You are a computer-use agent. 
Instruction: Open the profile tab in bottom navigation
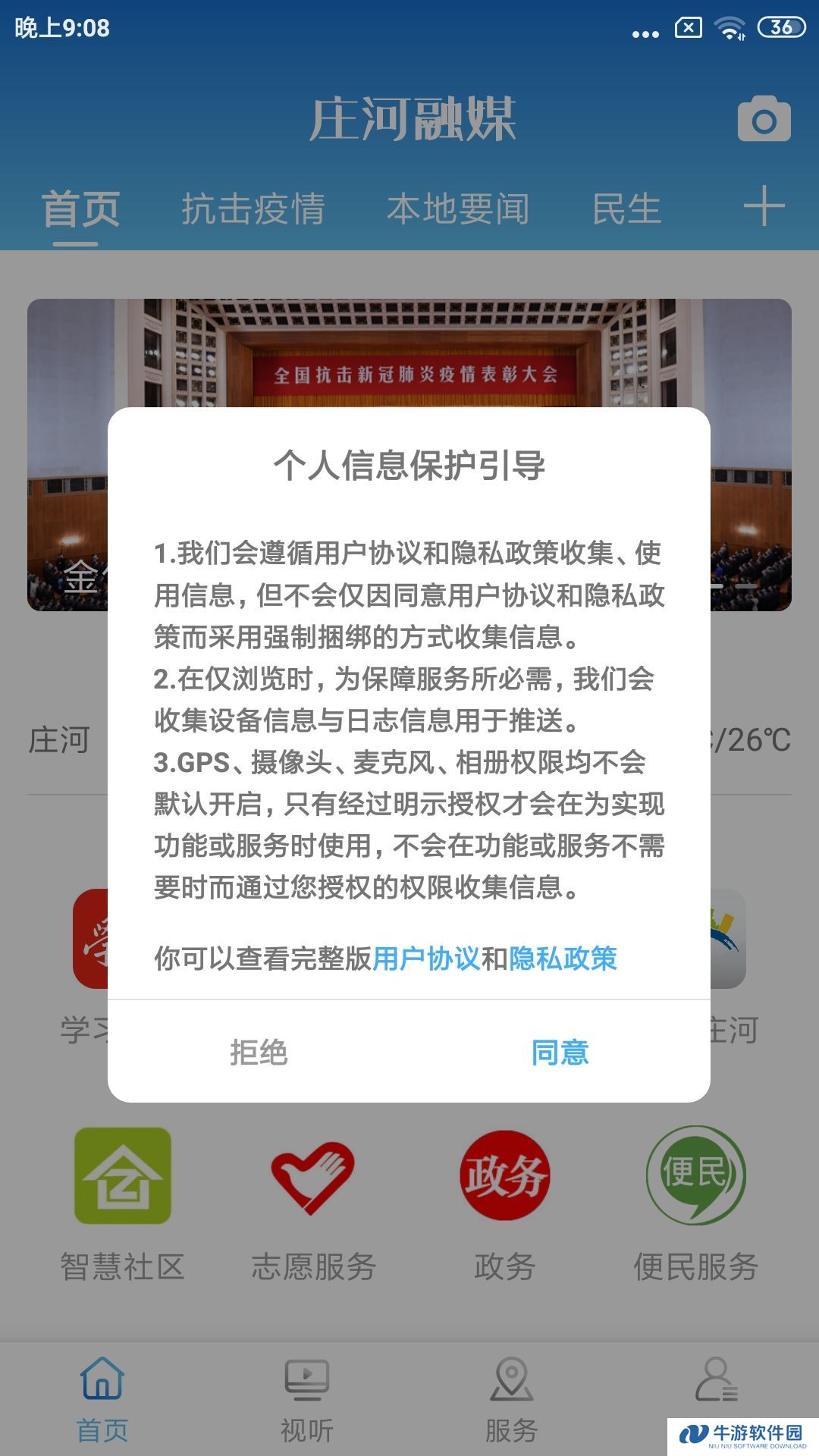pos(717,1380)
